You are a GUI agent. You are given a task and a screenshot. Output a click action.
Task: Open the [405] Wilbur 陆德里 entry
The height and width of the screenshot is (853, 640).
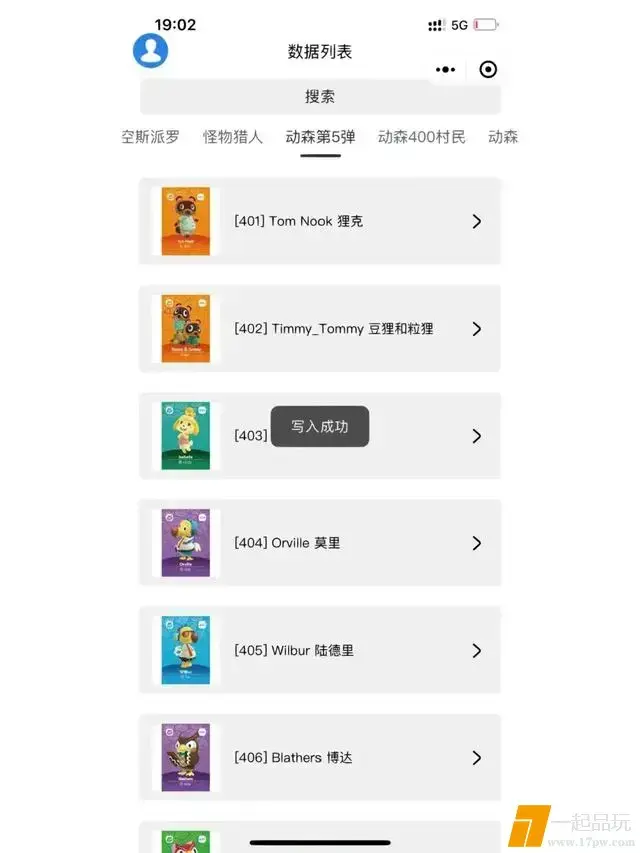click(x=320, y=650)
